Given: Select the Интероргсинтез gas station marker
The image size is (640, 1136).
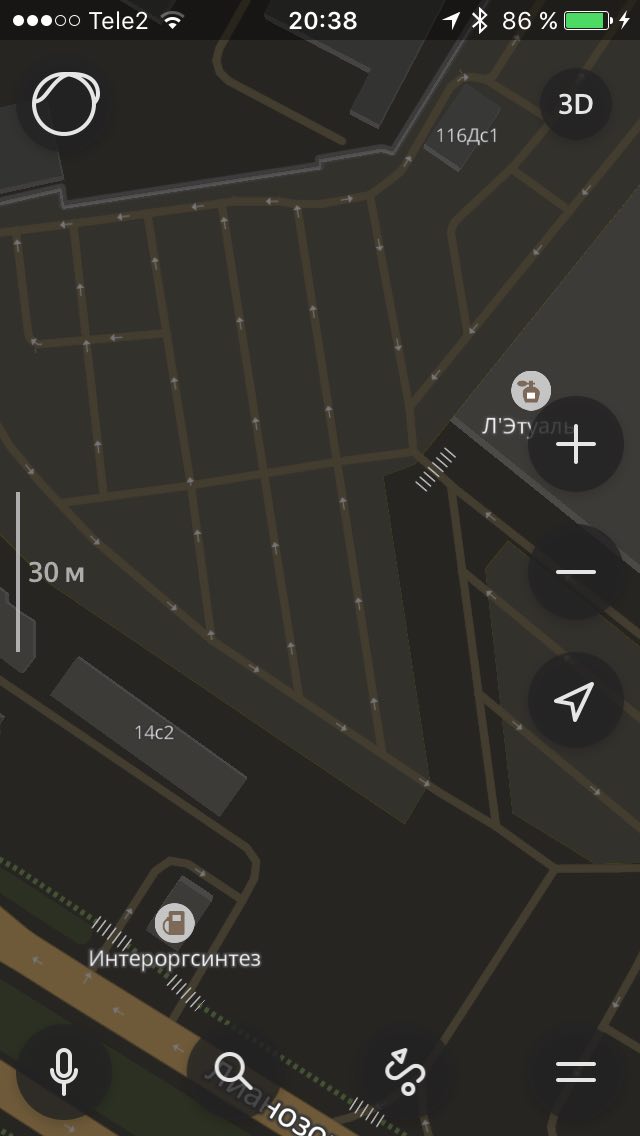Looking at the screenshot, I should click(175, 922).
